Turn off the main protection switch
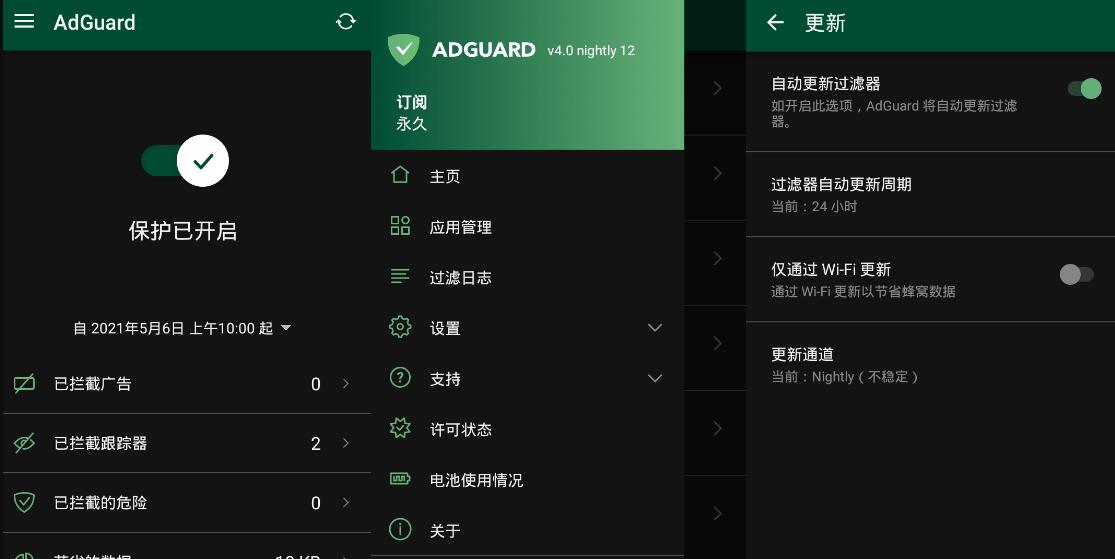The width and height of the screenshot is (1115, 559). click(187, 160)
